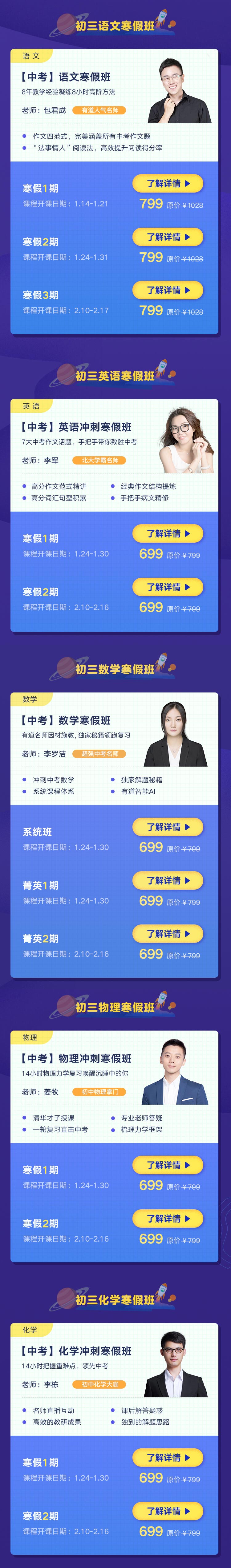Open details for 物理 寒假1期
This screenshot has height=1568, width=231.
(x=168, y=1164)
